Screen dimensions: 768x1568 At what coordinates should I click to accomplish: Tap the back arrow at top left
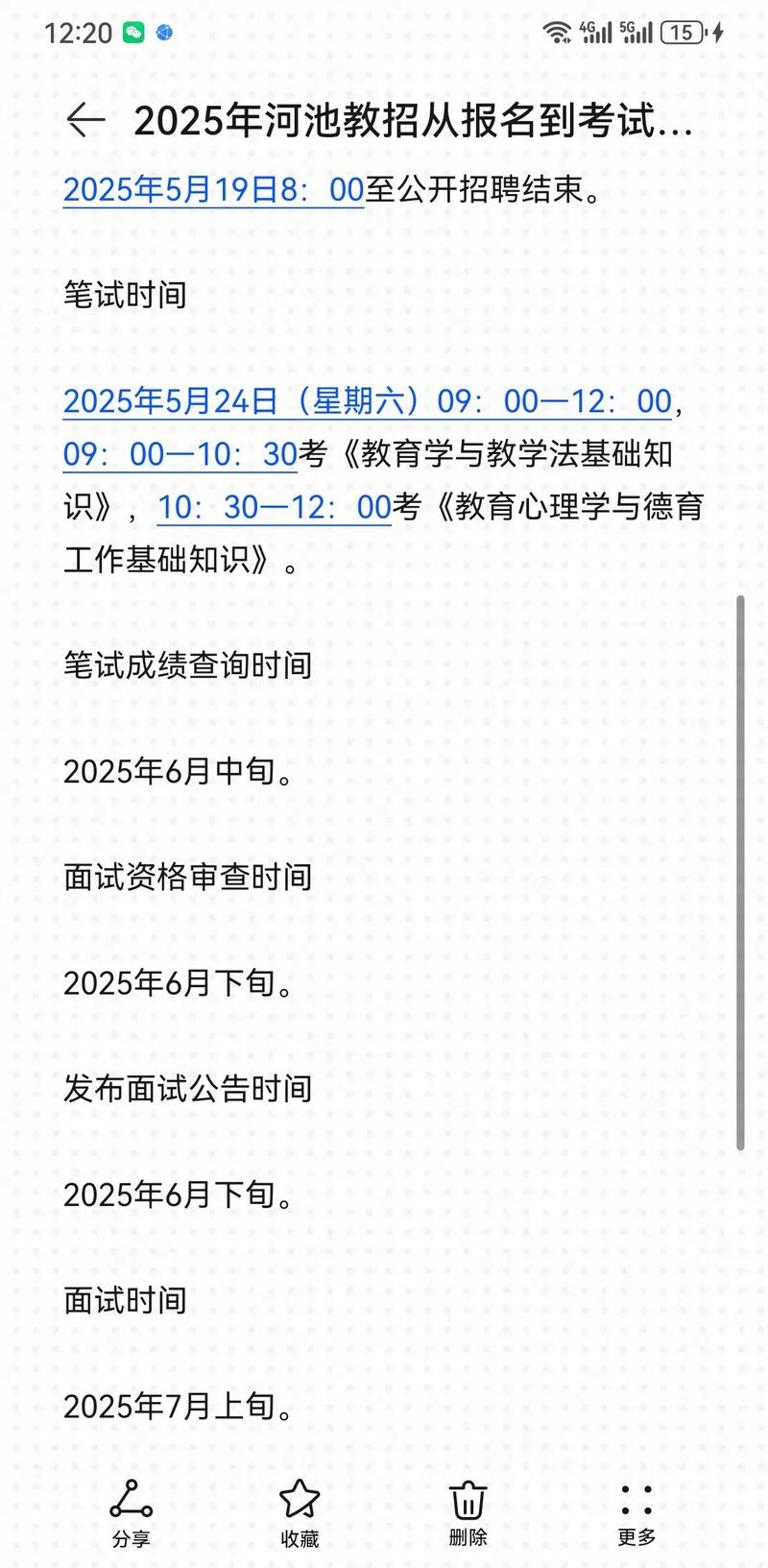85,120
